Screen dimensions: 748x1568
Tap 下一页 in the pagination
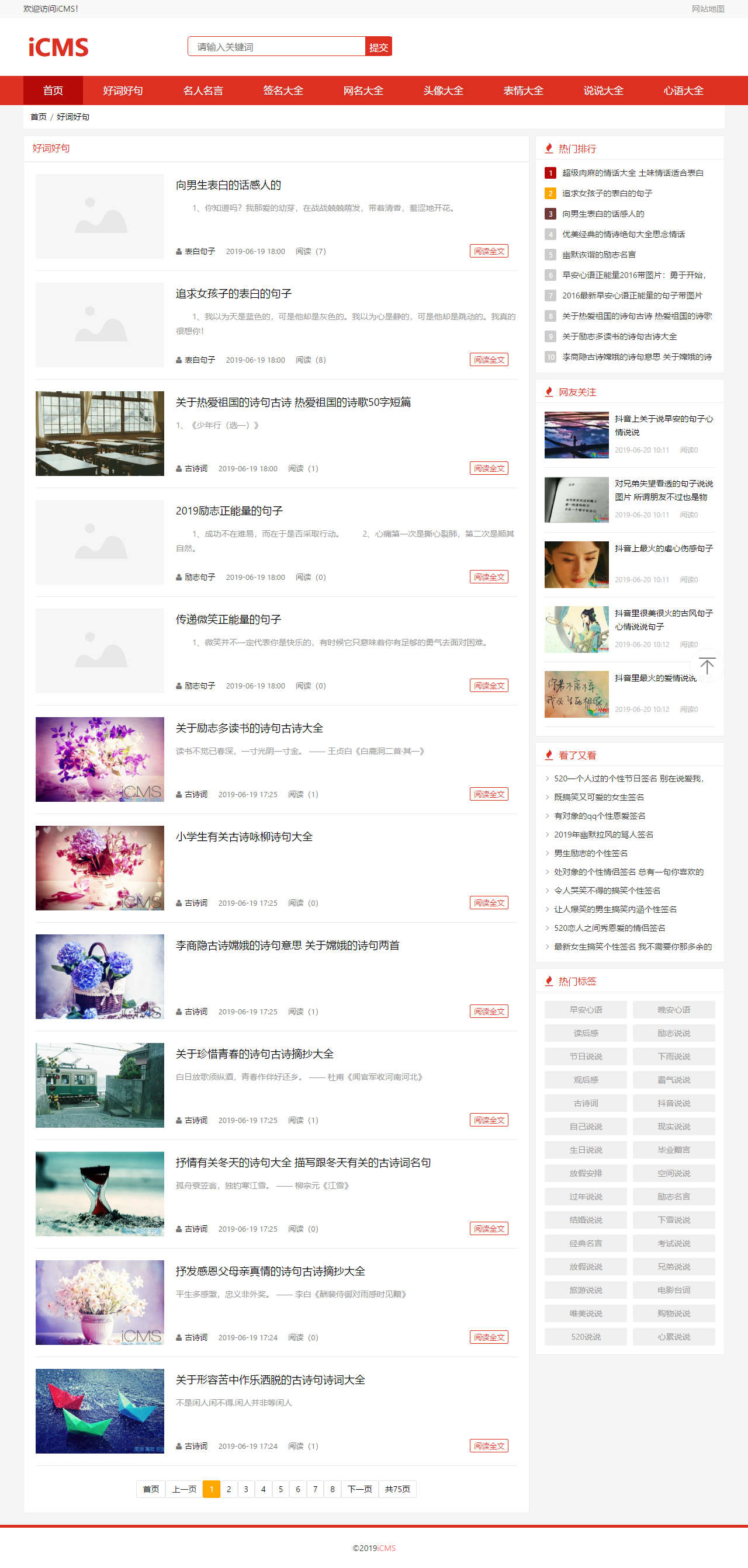coord(359,1489)
